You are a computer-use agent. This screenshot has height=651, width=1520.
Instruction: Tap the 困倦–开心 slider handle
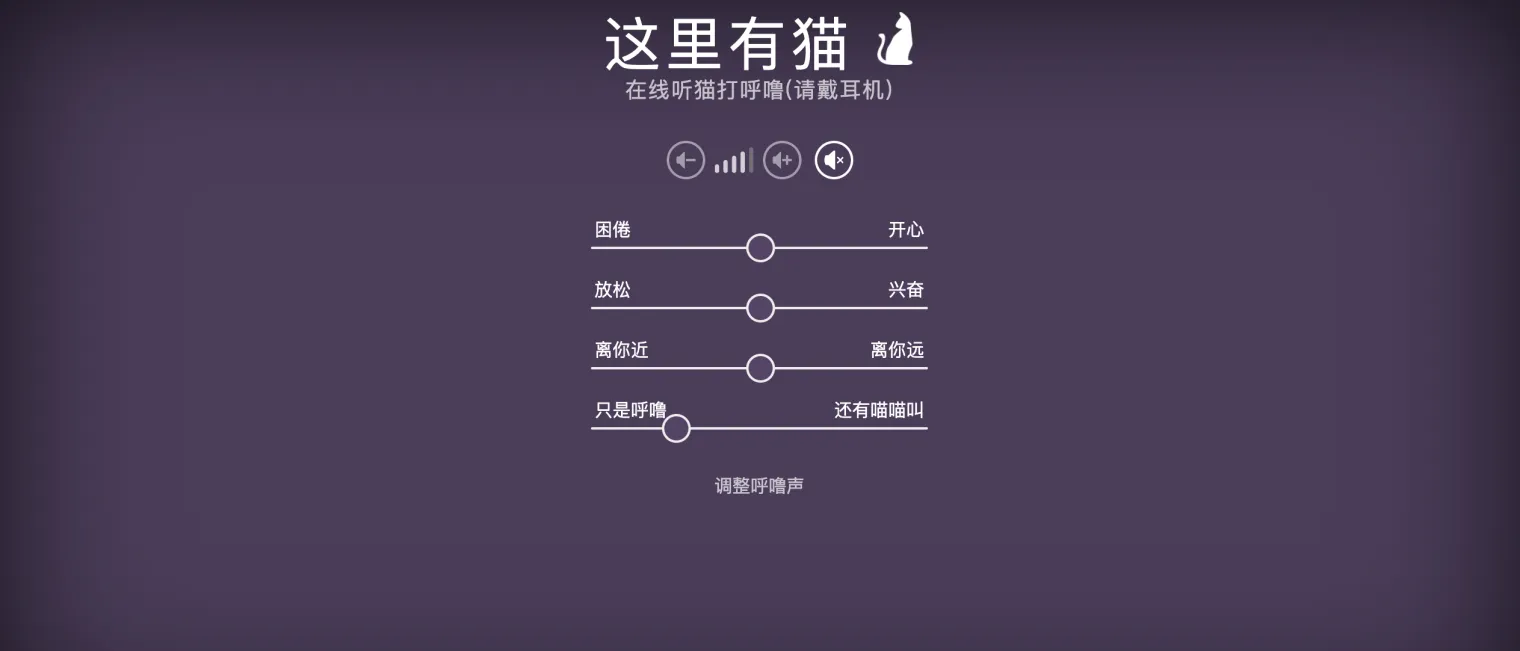point(760,248)
